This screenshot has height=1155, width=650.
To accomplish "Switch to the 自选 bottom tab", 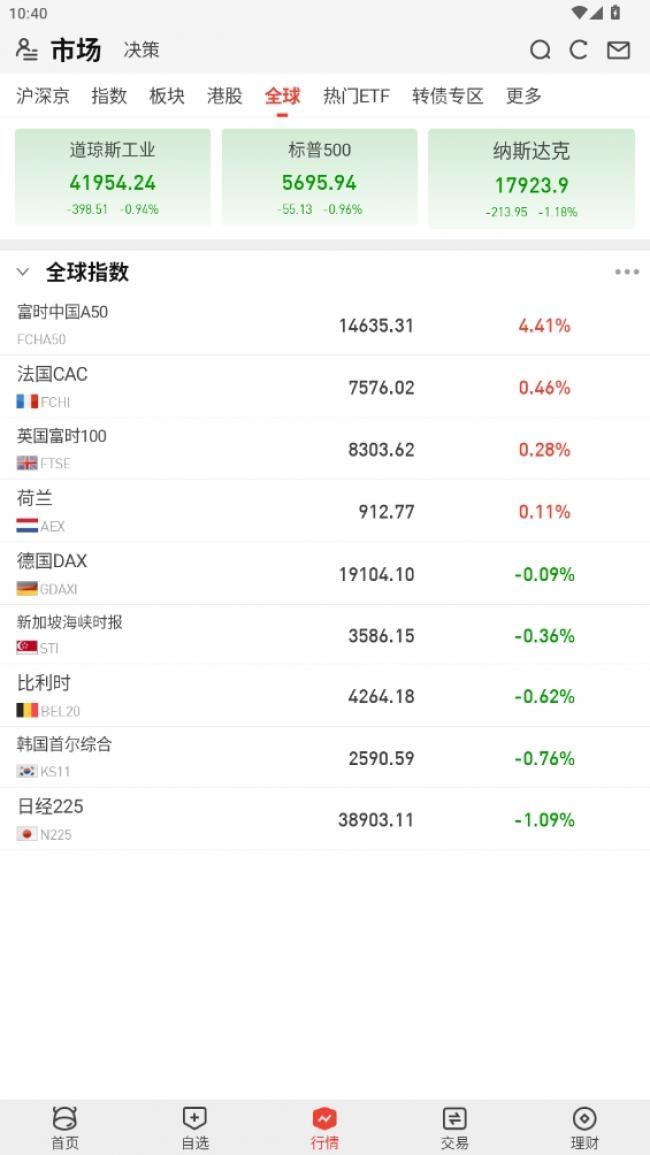I will [x=195, y=1128].
